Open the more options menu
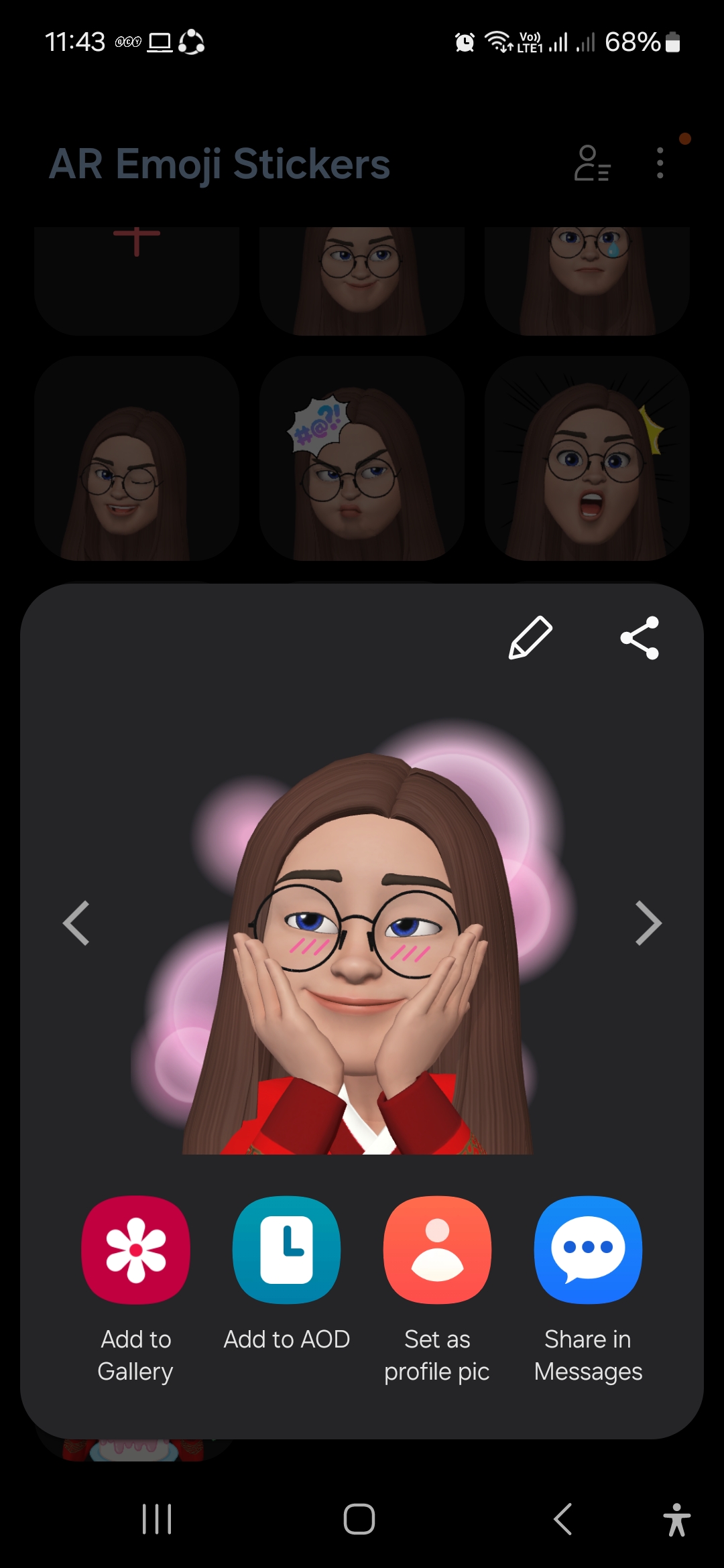 (x=660, y=164)
